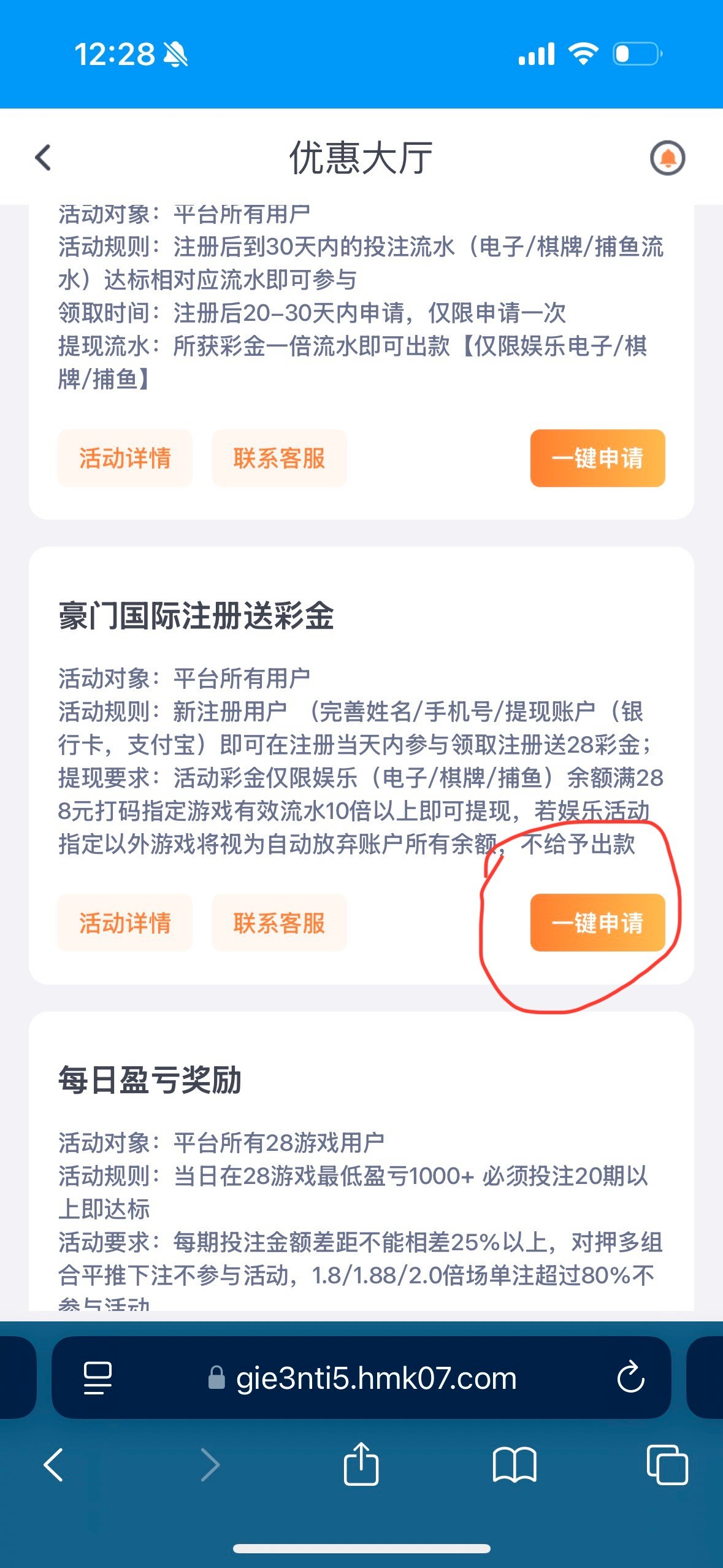Open 活动详情 for 豪门国际注册送彩金

pyautogui.click(x=125, y=923)
